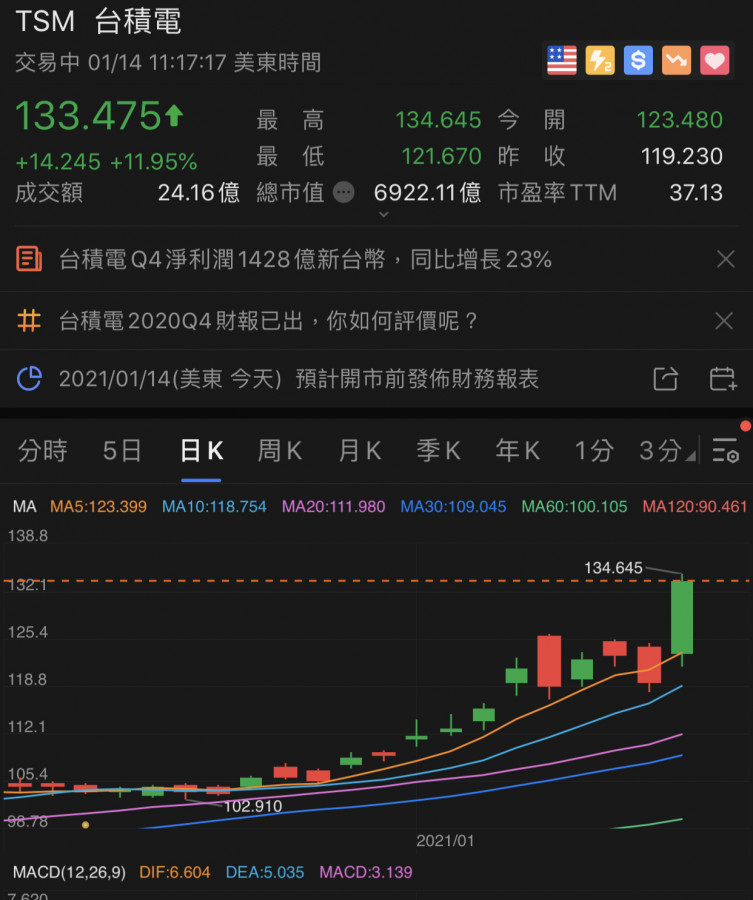This screenshot has width=753, height=900.
Task: Open the 2020Q4 earnings discussion topic
Action: coord(269,321)
